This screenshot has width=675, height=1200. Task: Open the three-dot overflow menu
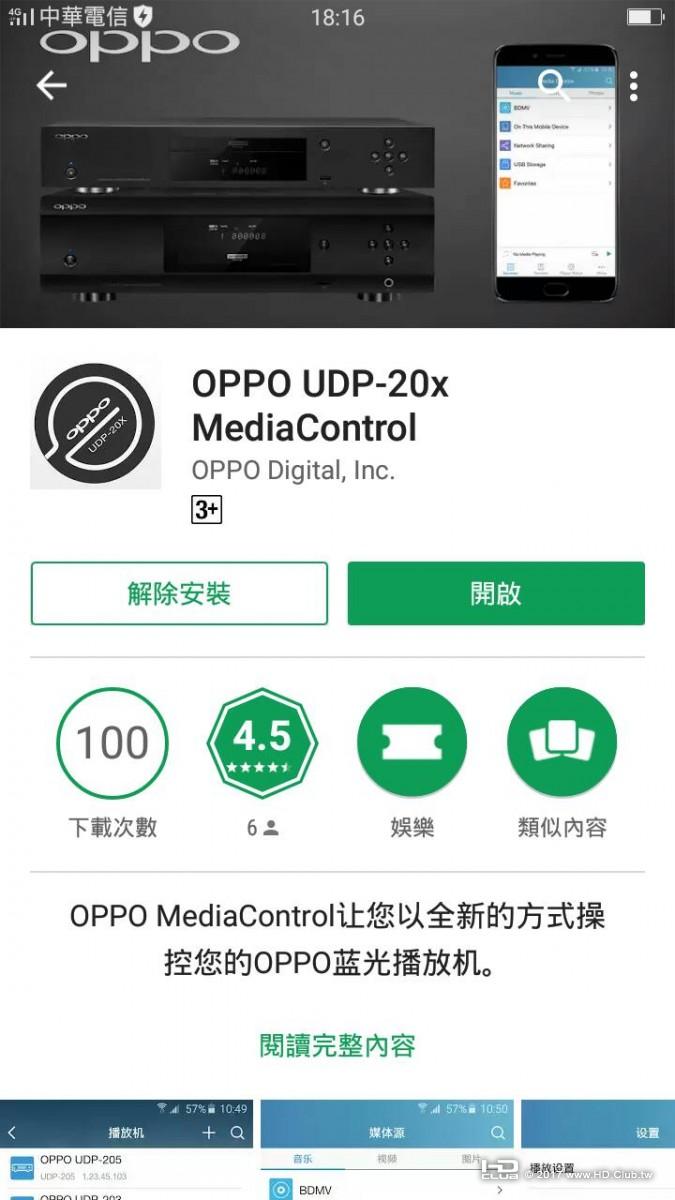pos(634,86)
